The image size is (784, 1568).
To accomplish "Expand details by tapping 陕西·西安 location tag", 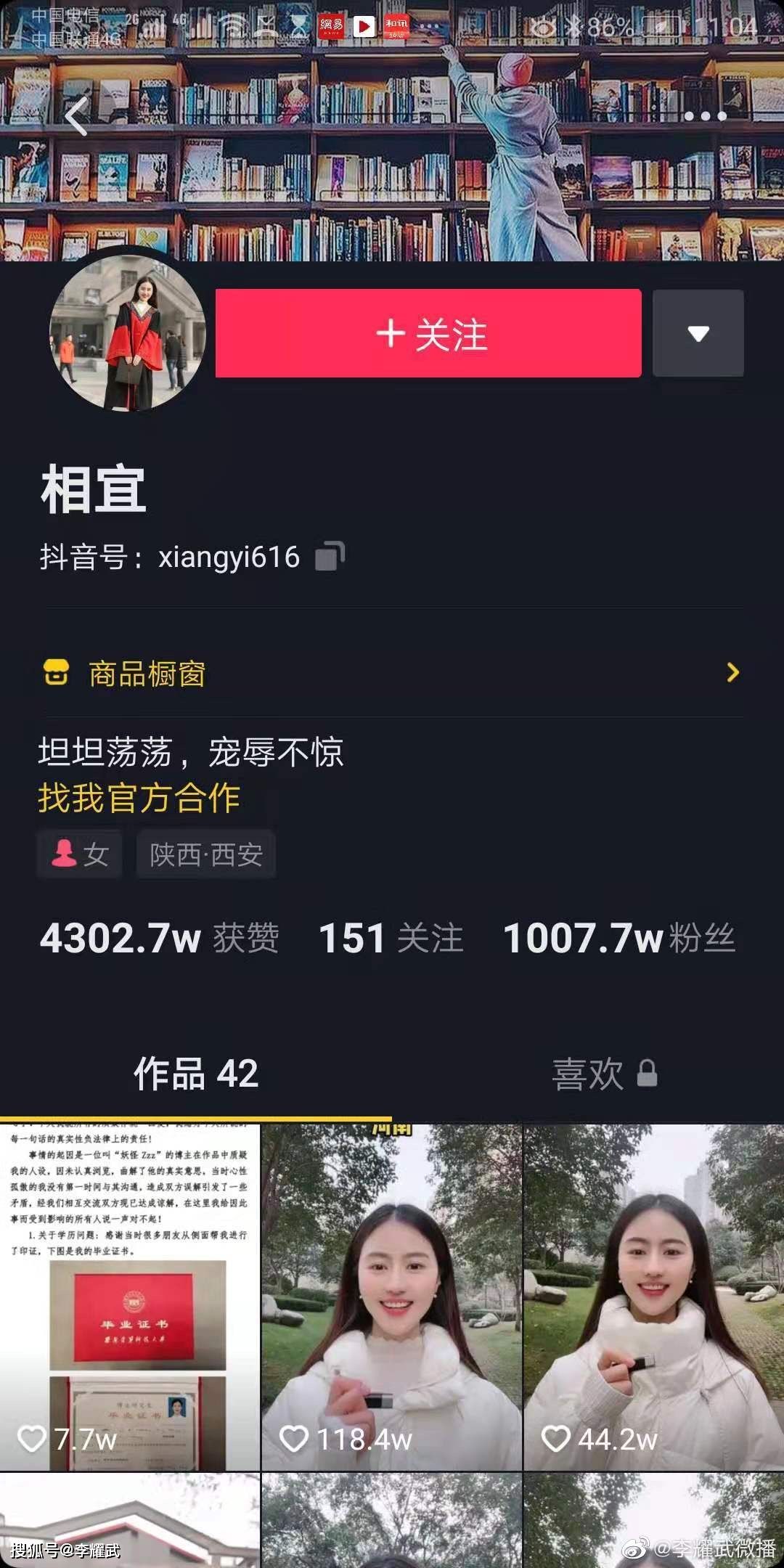I will pos(205,854).
